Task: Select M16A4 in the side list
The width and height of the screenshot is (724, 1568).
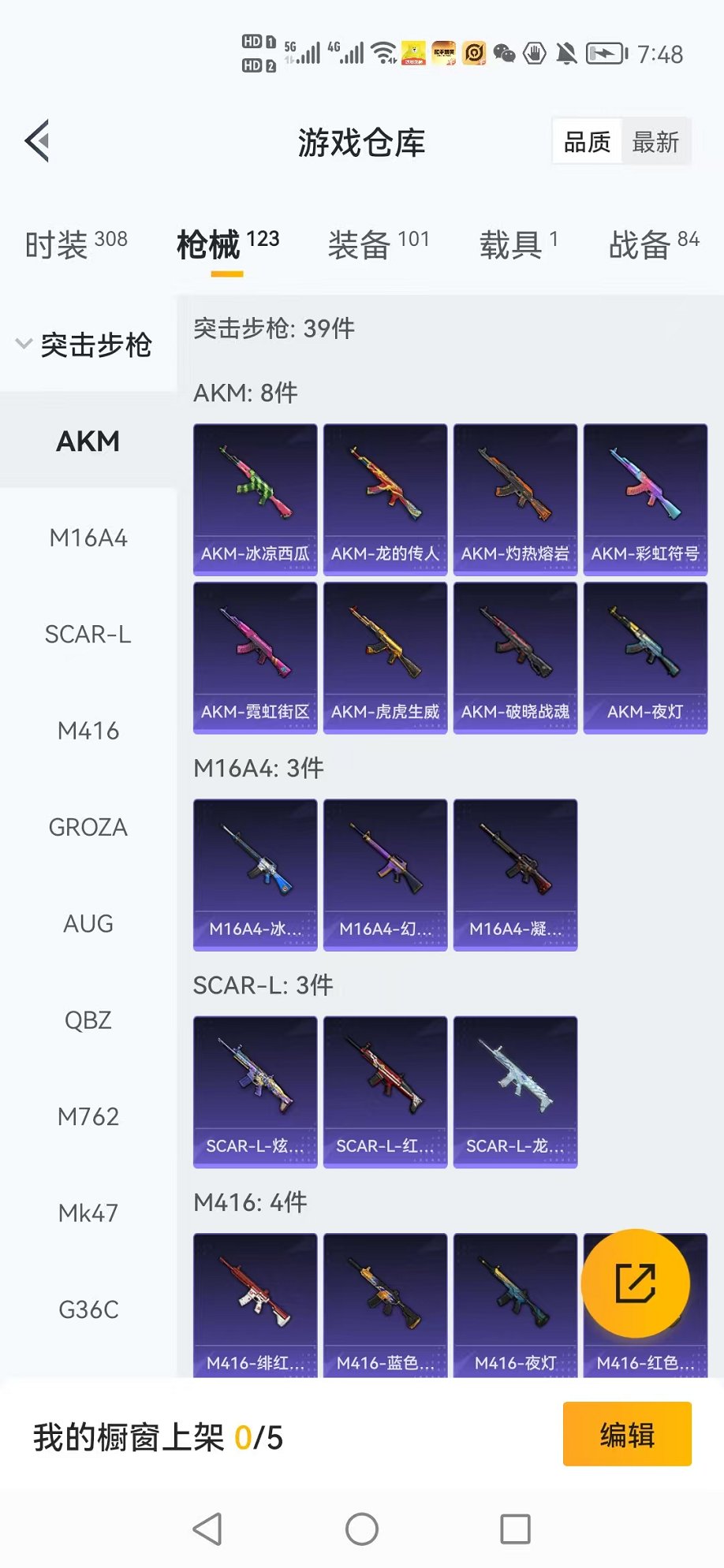Action: click(88, 538)
